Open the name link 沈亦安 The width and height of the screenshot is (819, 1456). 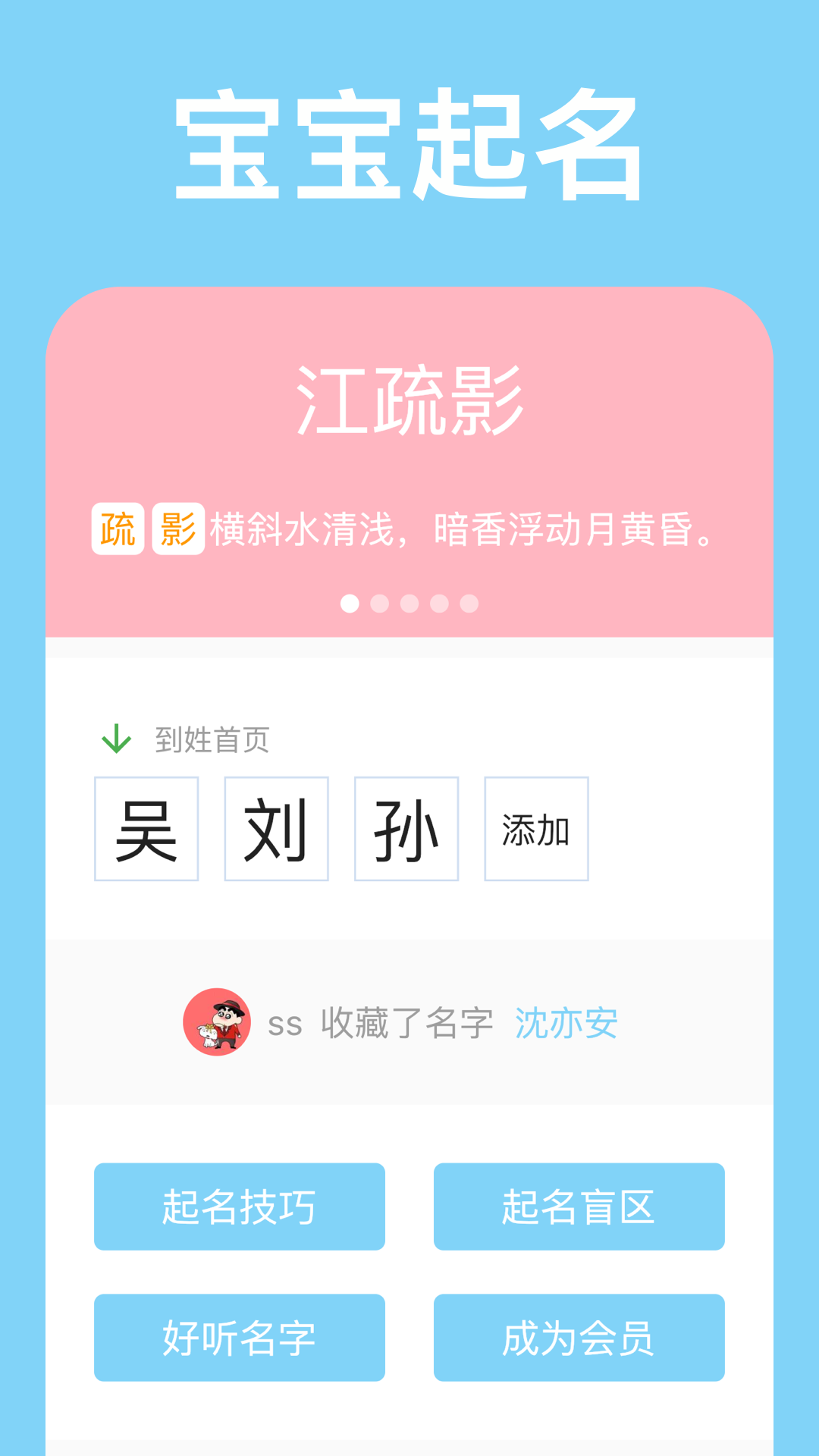[x=566, y=1022]
